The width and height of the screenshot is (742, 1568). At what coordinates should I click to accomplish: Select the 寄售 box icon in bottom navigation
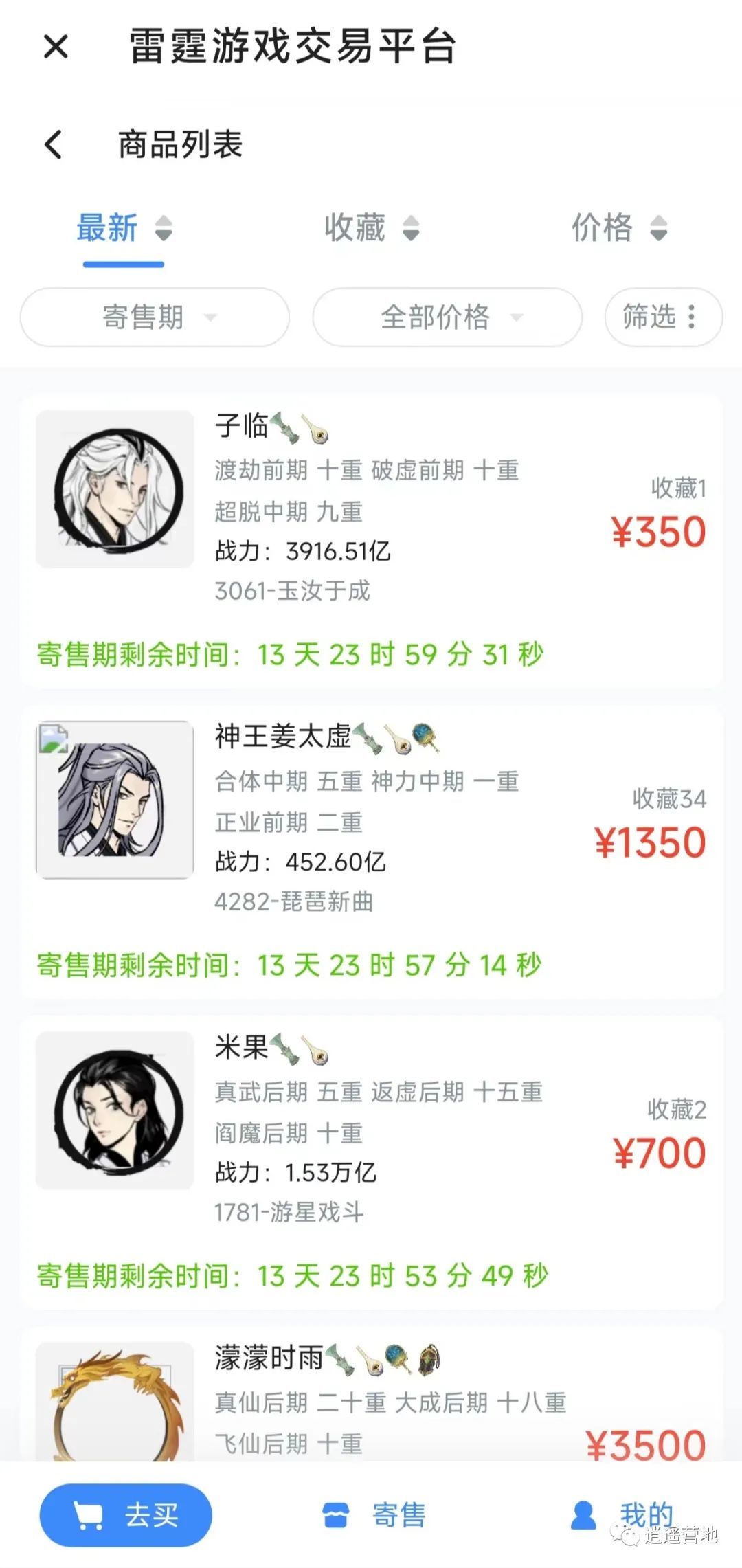(x=335, y=1516)
